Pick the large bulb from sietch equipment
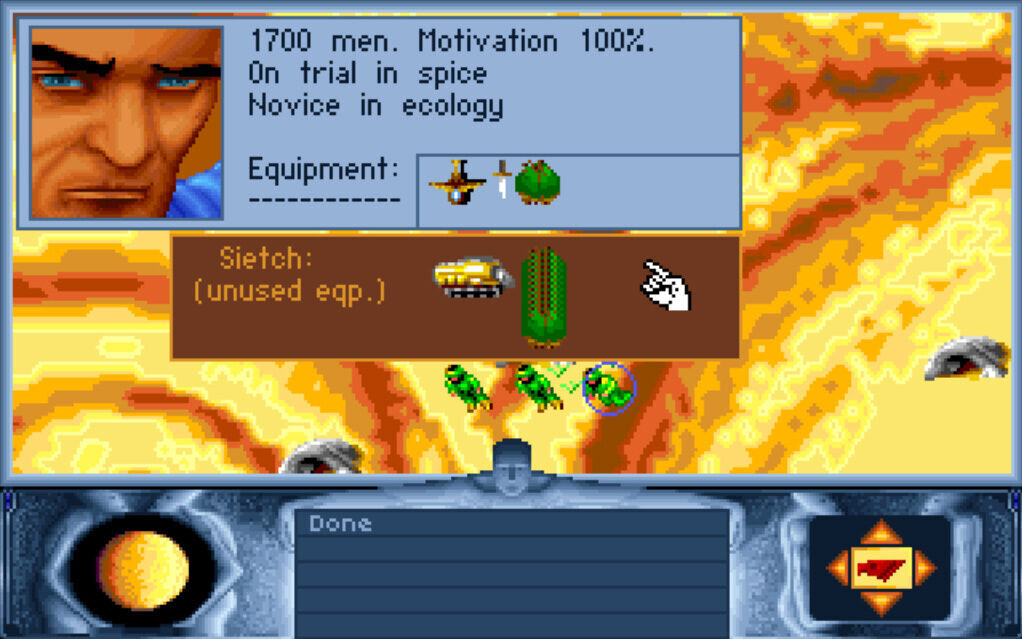The height and width of the screenshot is (639, 1022). pos(543,296)
